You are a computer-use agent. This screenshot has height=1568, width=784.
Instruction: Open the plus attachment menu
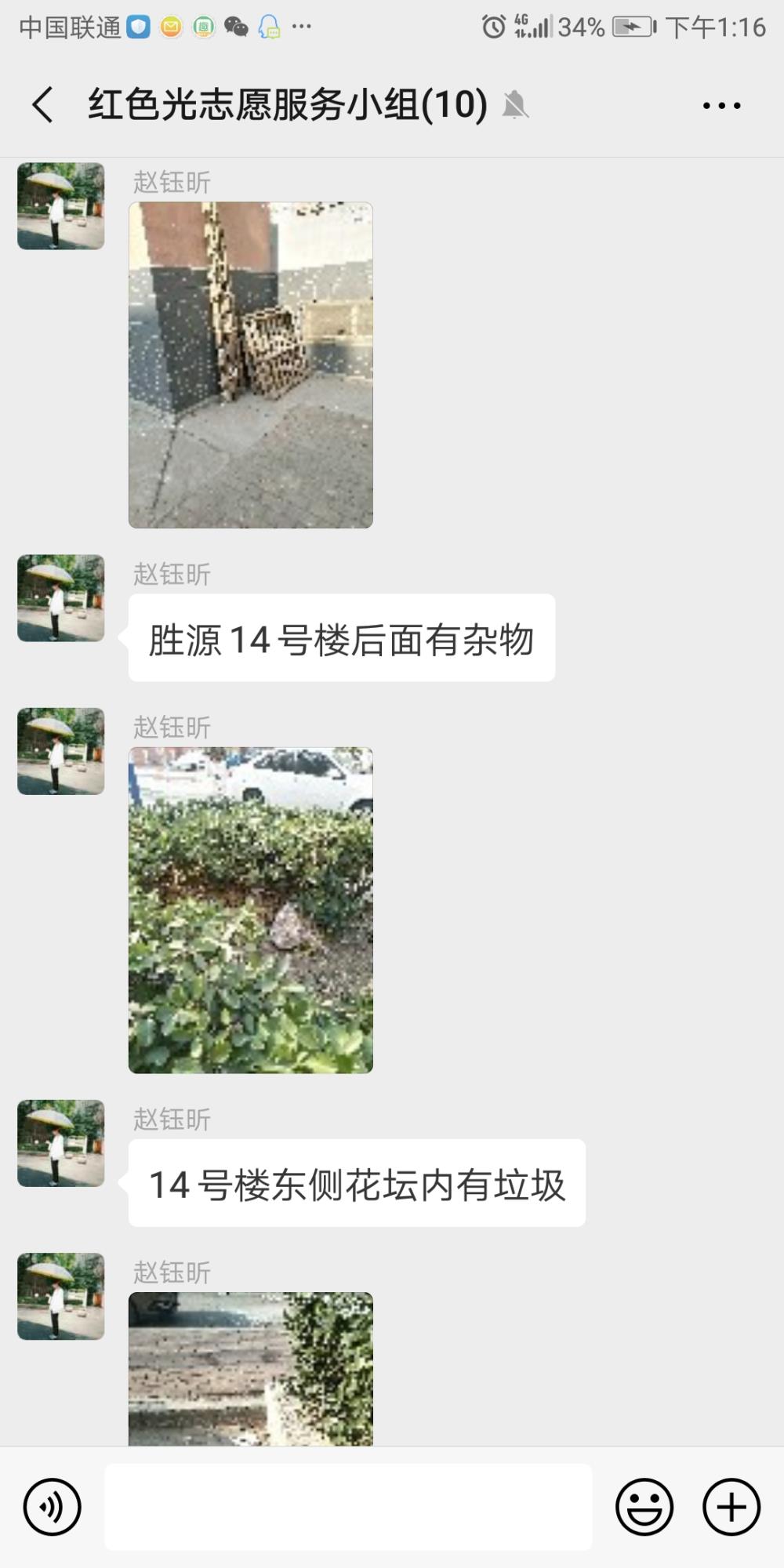click(731, 1507)
